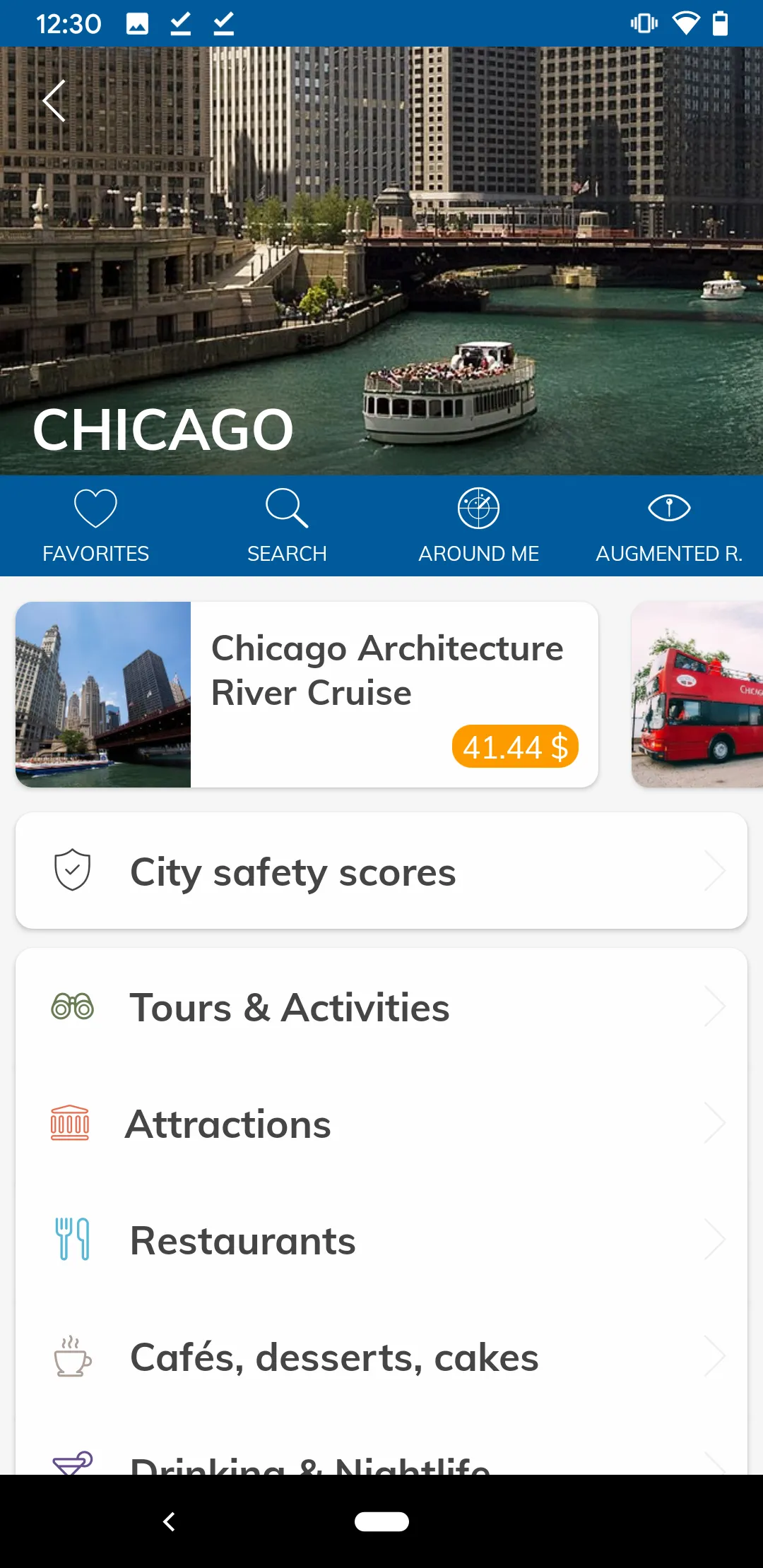This screenshot has height=1568, width=763.
Task: Tap the system back button
Action: point(169,1521)
